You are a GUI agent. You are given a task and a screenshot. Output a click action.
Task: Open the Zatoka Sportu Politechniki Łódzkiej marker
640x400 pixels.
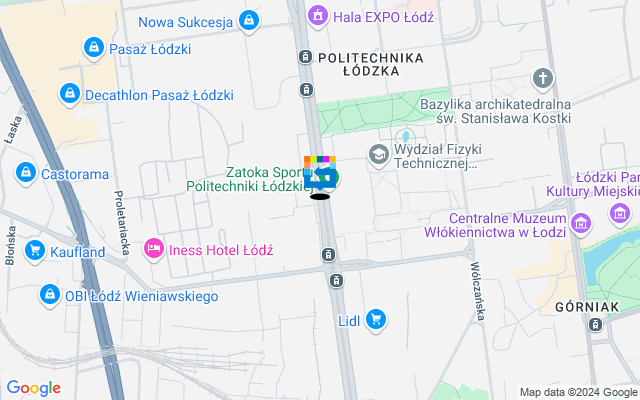point(328,179)
